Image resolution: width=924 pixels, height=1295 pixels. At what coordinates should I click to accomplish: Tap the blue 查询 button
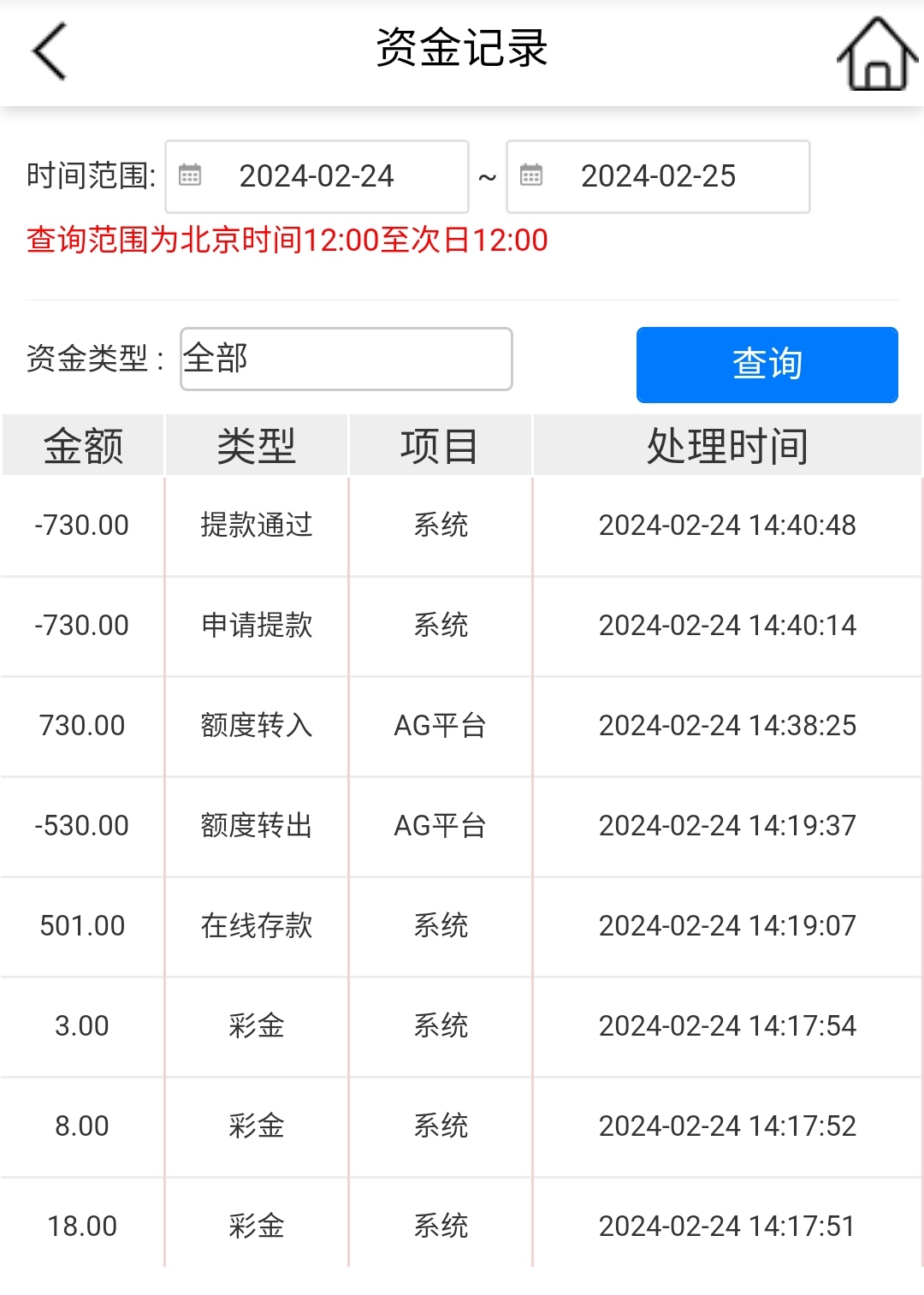pos(767,365)
